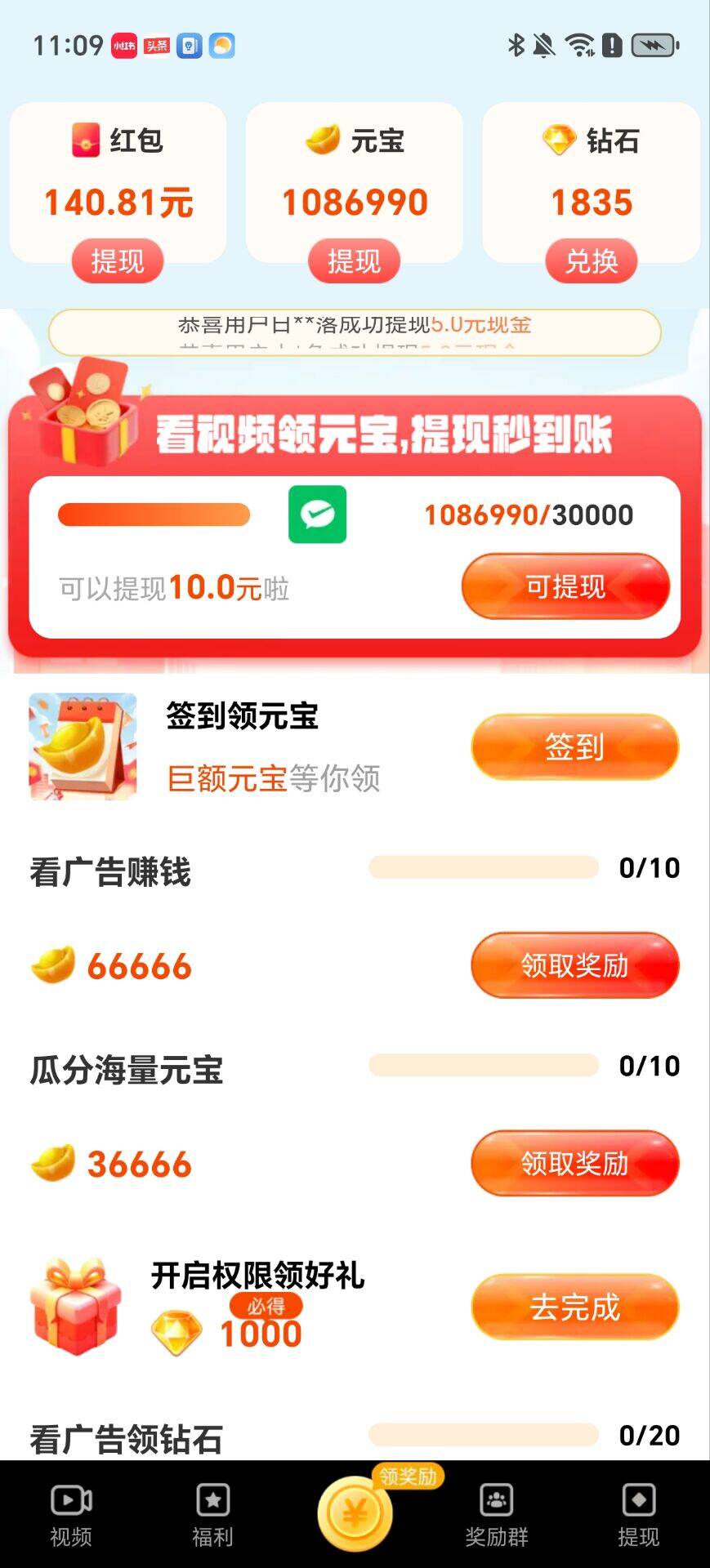This screenshot has height=1568, width=710.
Task: Go to the 奖励群 tab
Action: 497,1516
